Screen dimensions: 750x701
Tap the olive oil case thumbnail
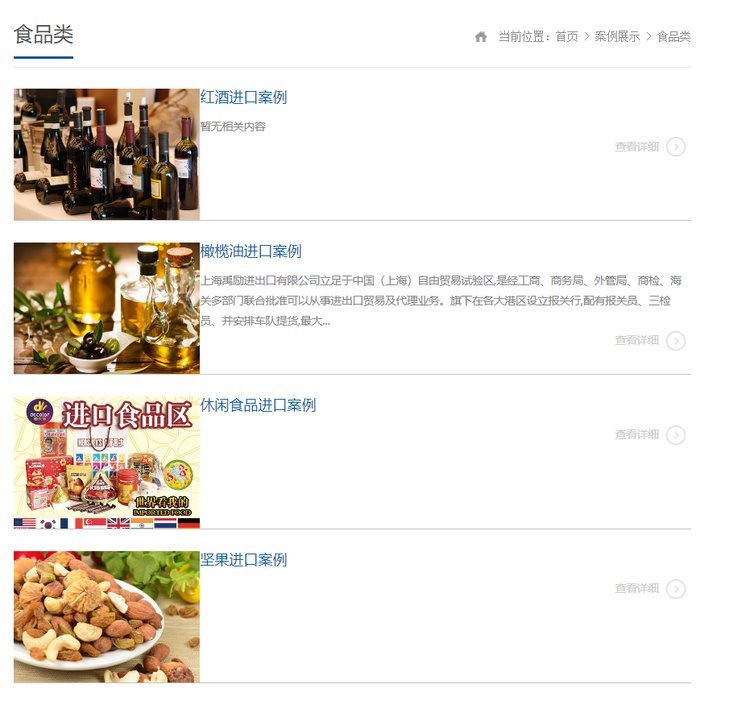click(x=107, y=308)
